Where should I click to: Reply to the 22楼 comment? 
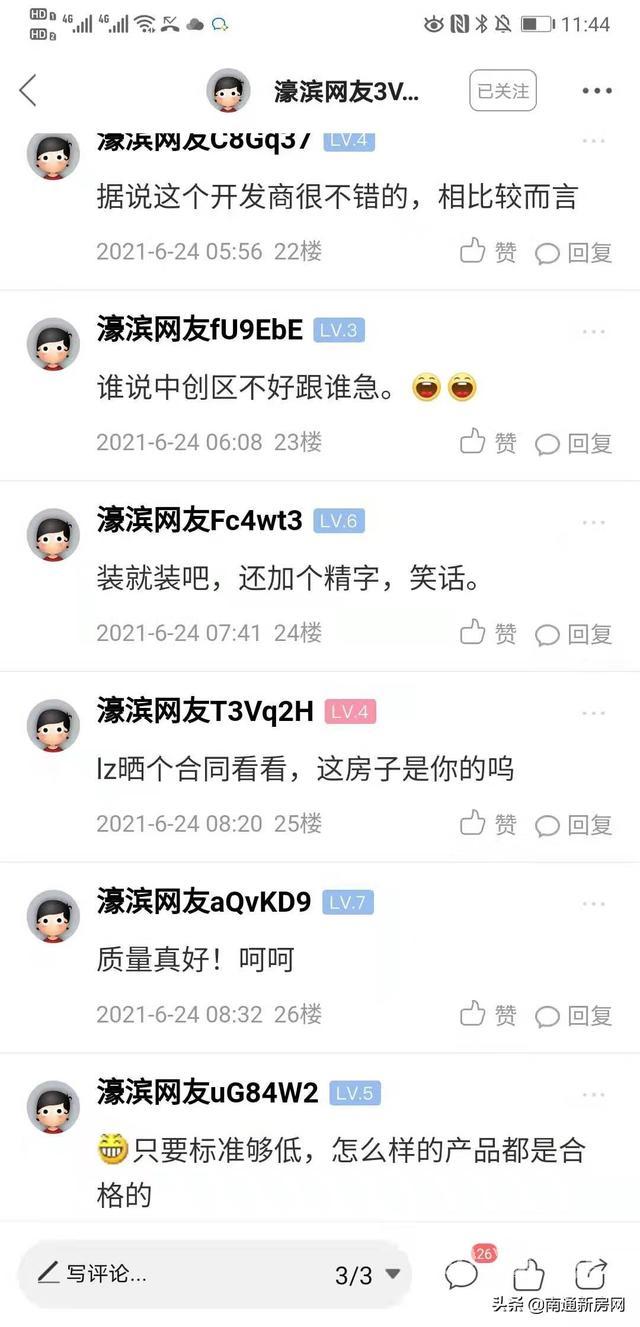[574, 252]
